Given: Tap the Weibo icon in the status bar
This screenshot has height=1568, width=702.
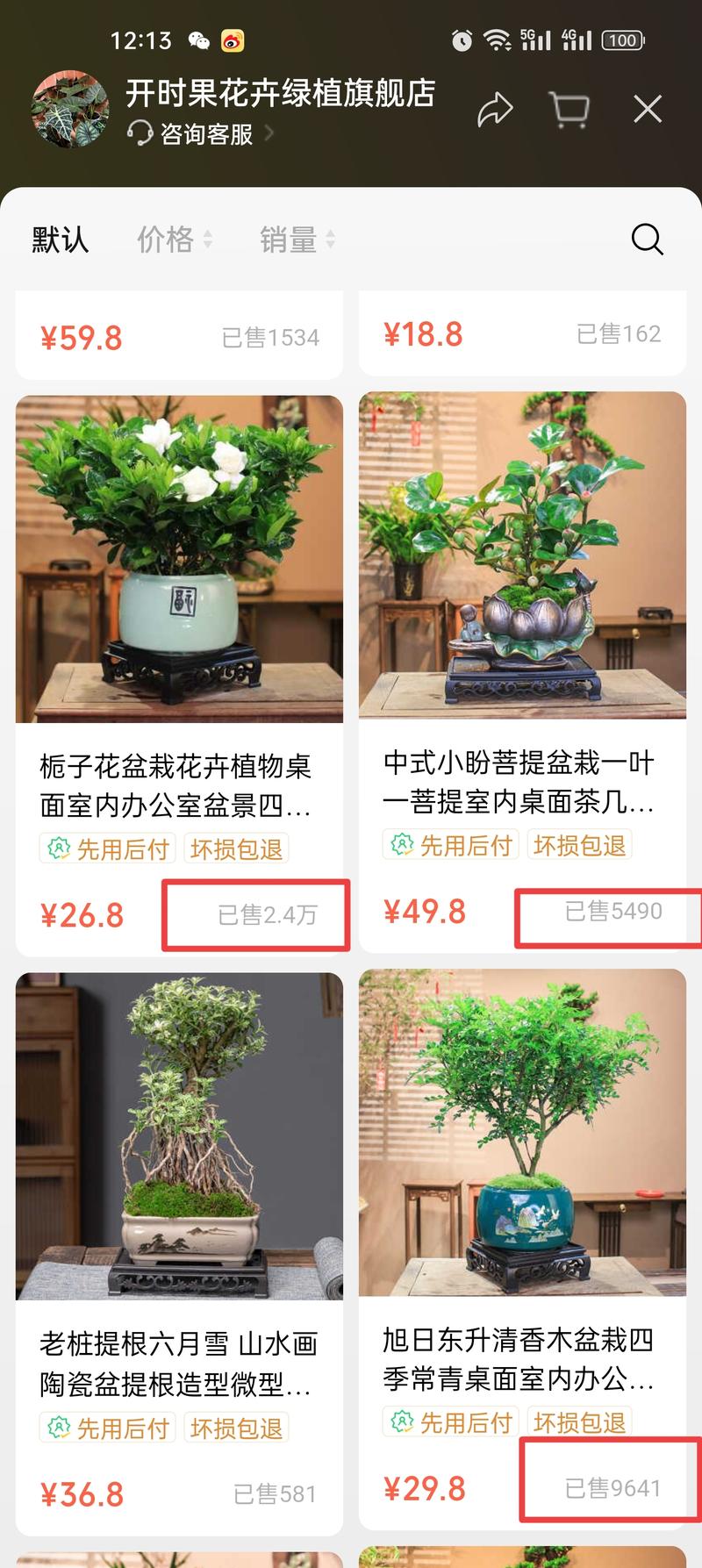Looking at the screenshot, I should 233,39.
